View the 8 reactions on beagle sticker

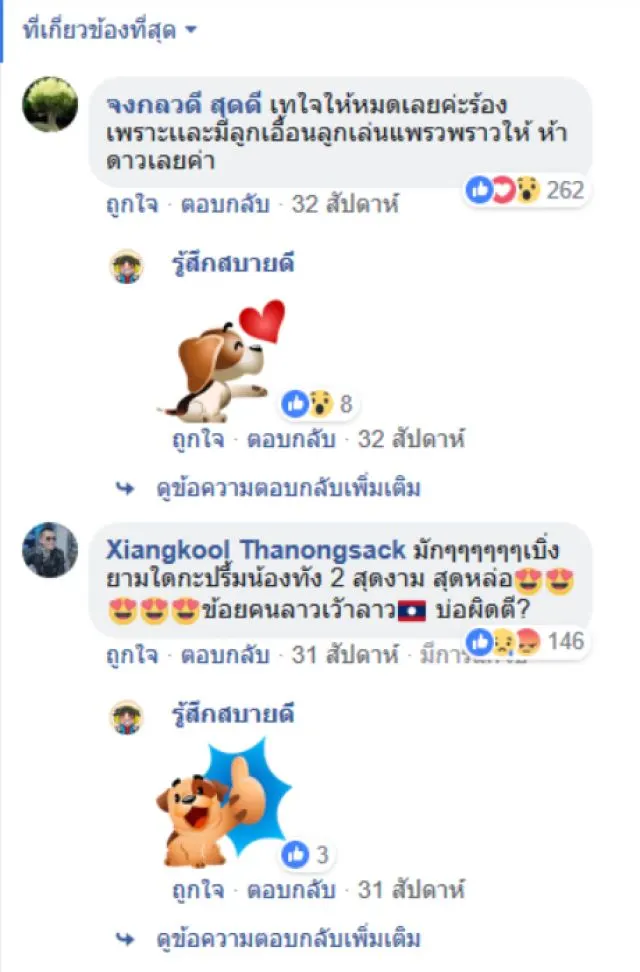click(319, 404)
